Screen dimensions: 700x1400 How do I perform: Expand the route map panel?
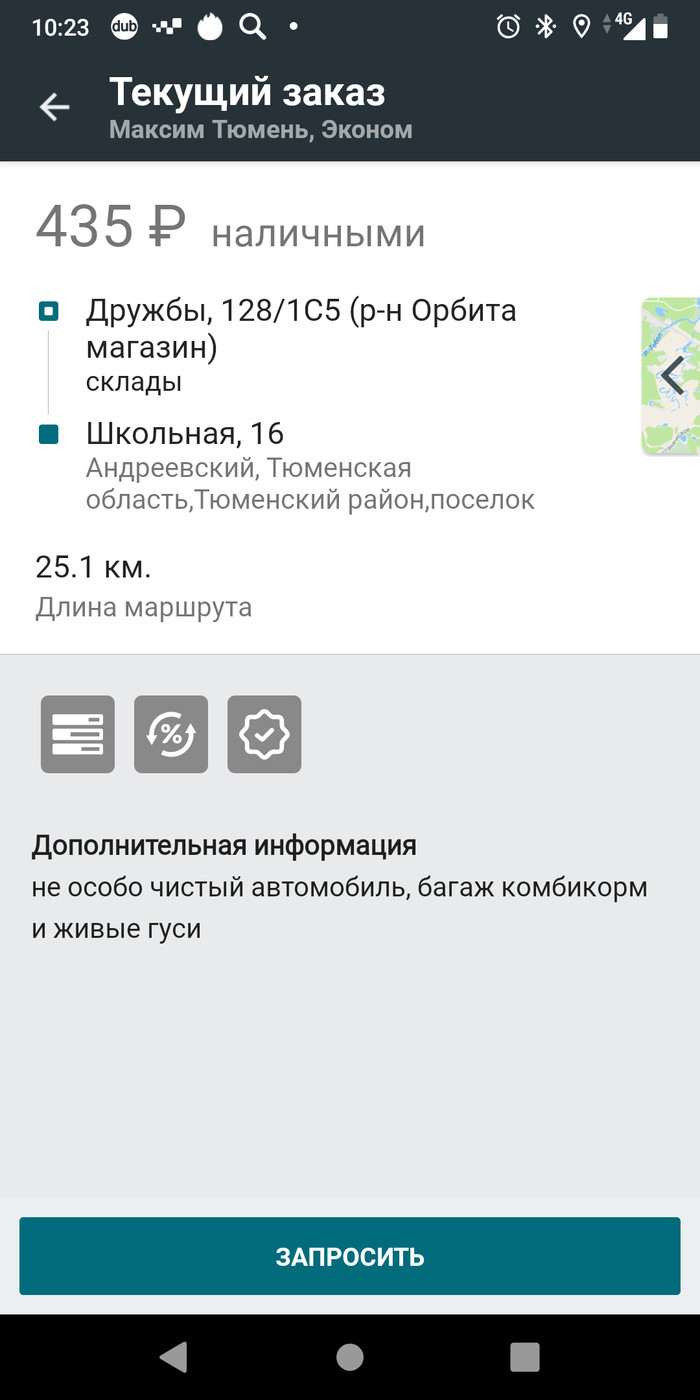pyautogui.click(x=672, y=376)
